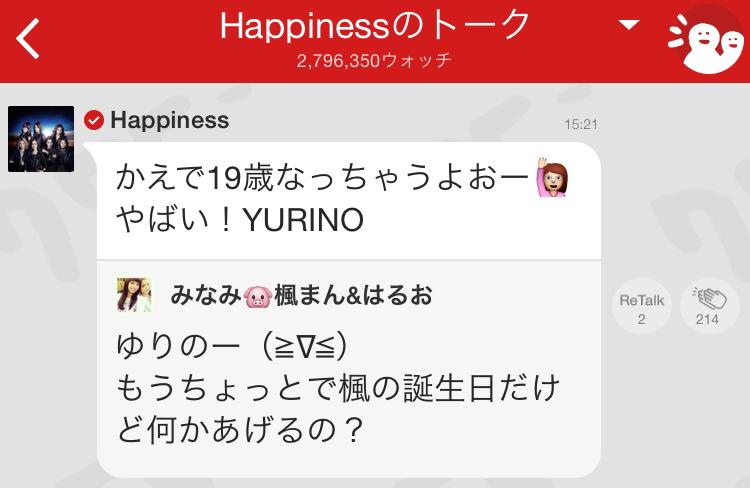Applaud the post with clap button

point(708,306)
